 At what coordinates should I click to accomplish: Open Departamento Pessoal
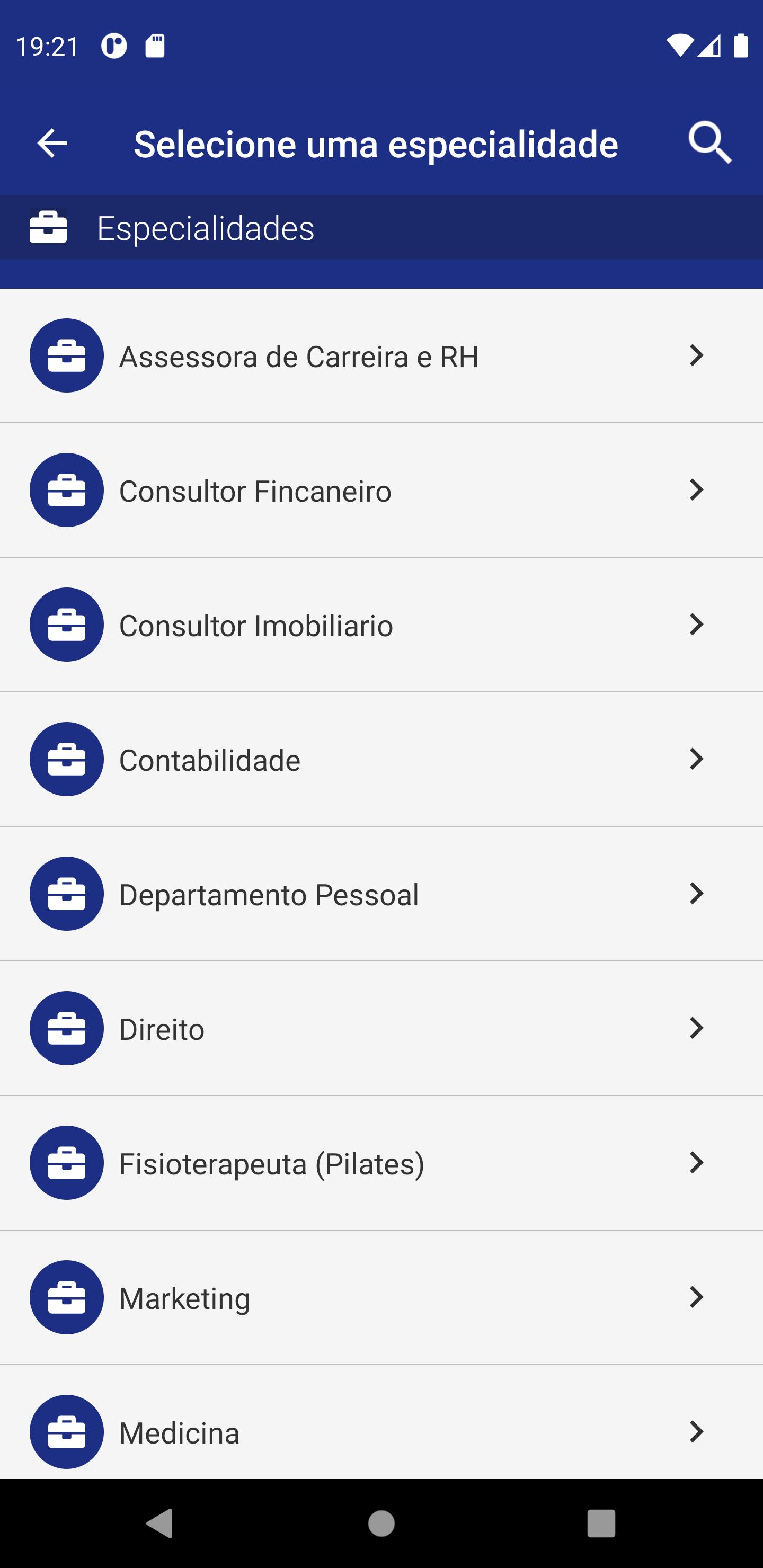[381, 894]
